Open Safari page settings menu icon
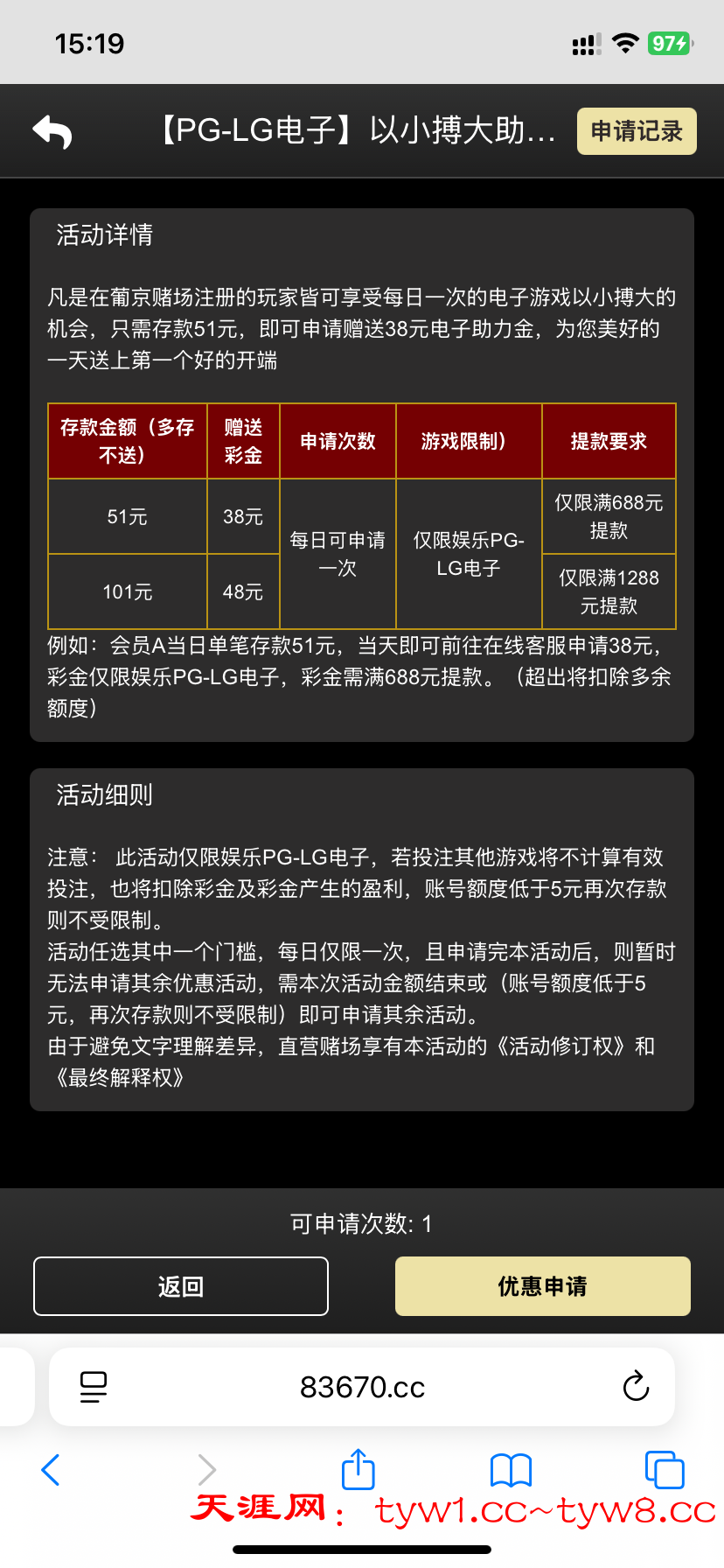Image resolution: width=724 pixels, height=1568 pixels. tap(94, 1387)
